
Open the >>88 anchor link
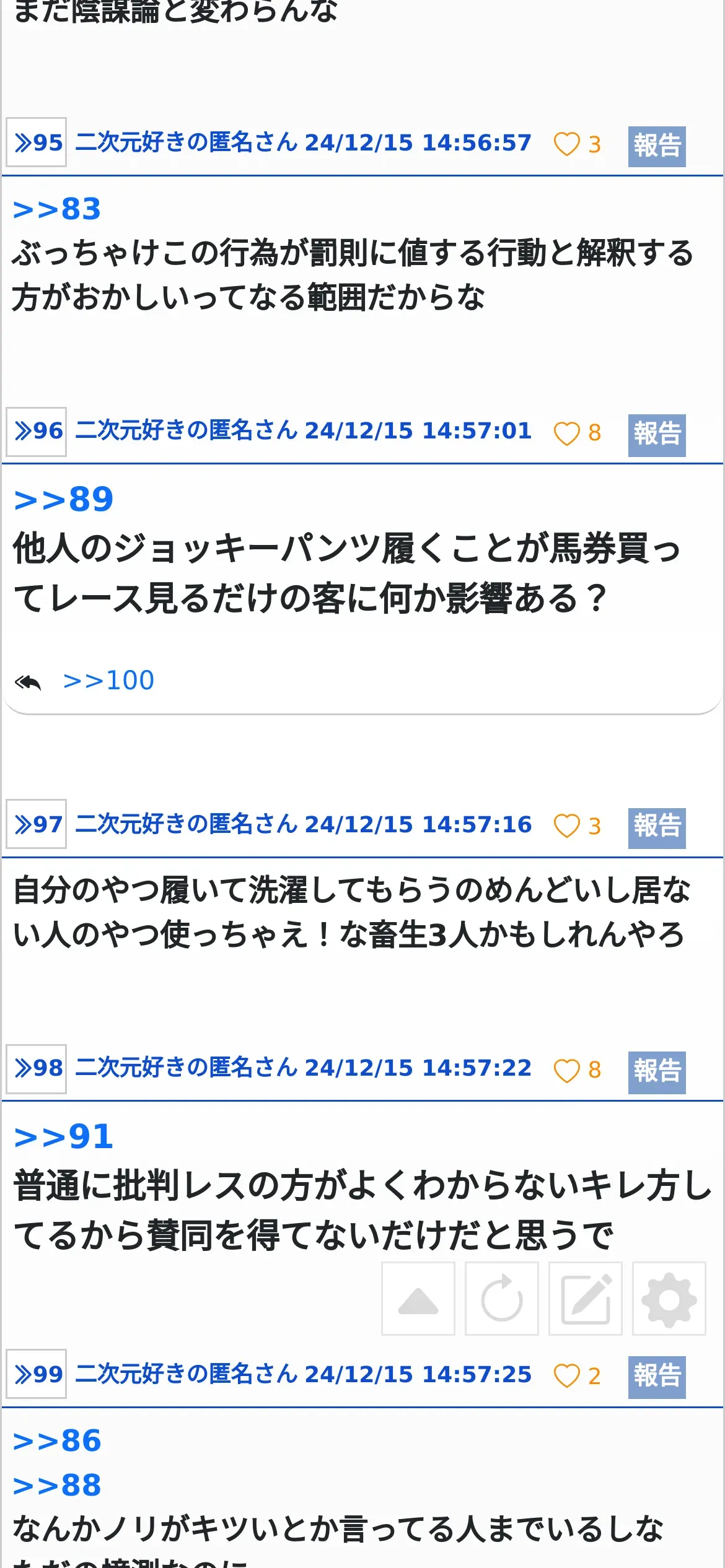tap(57, 1485)
